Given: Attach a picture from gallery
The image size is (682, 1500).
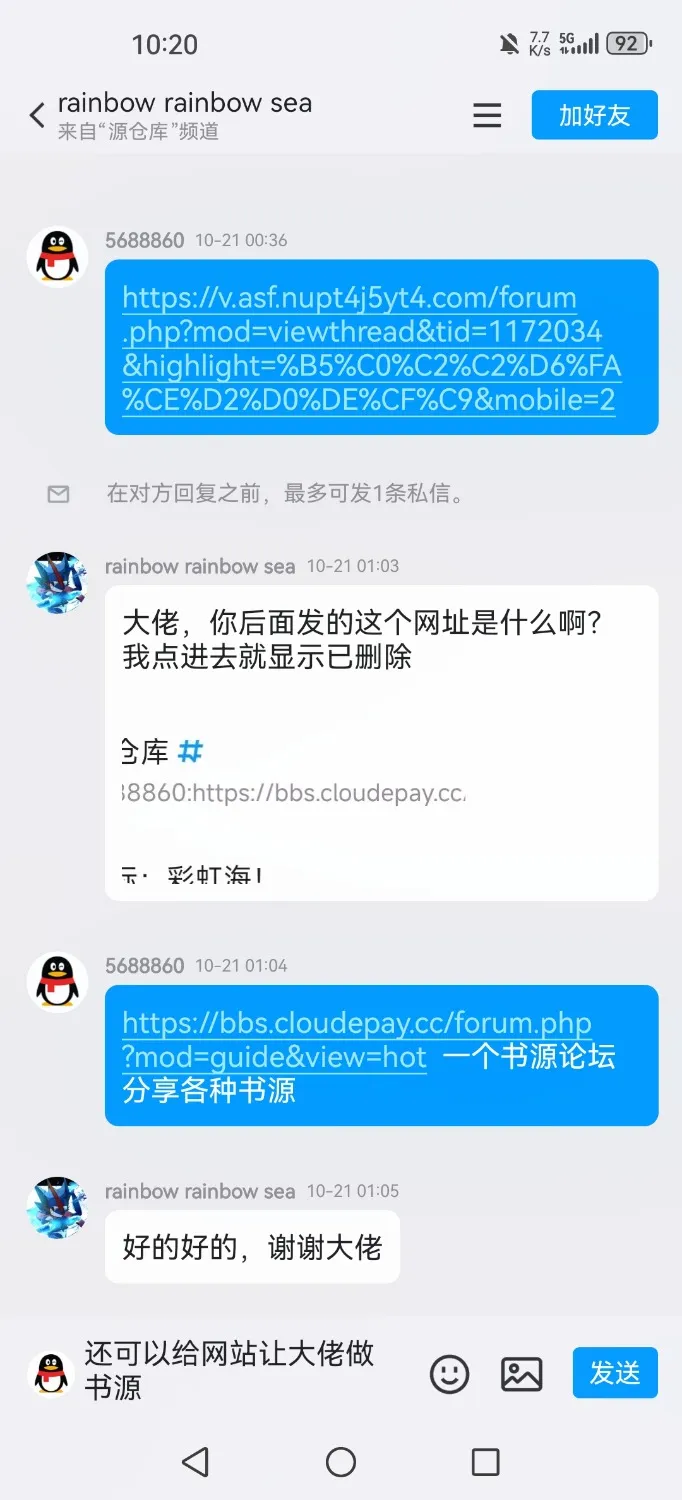Looking at the screenshot, I should (x=521, y=1373).
